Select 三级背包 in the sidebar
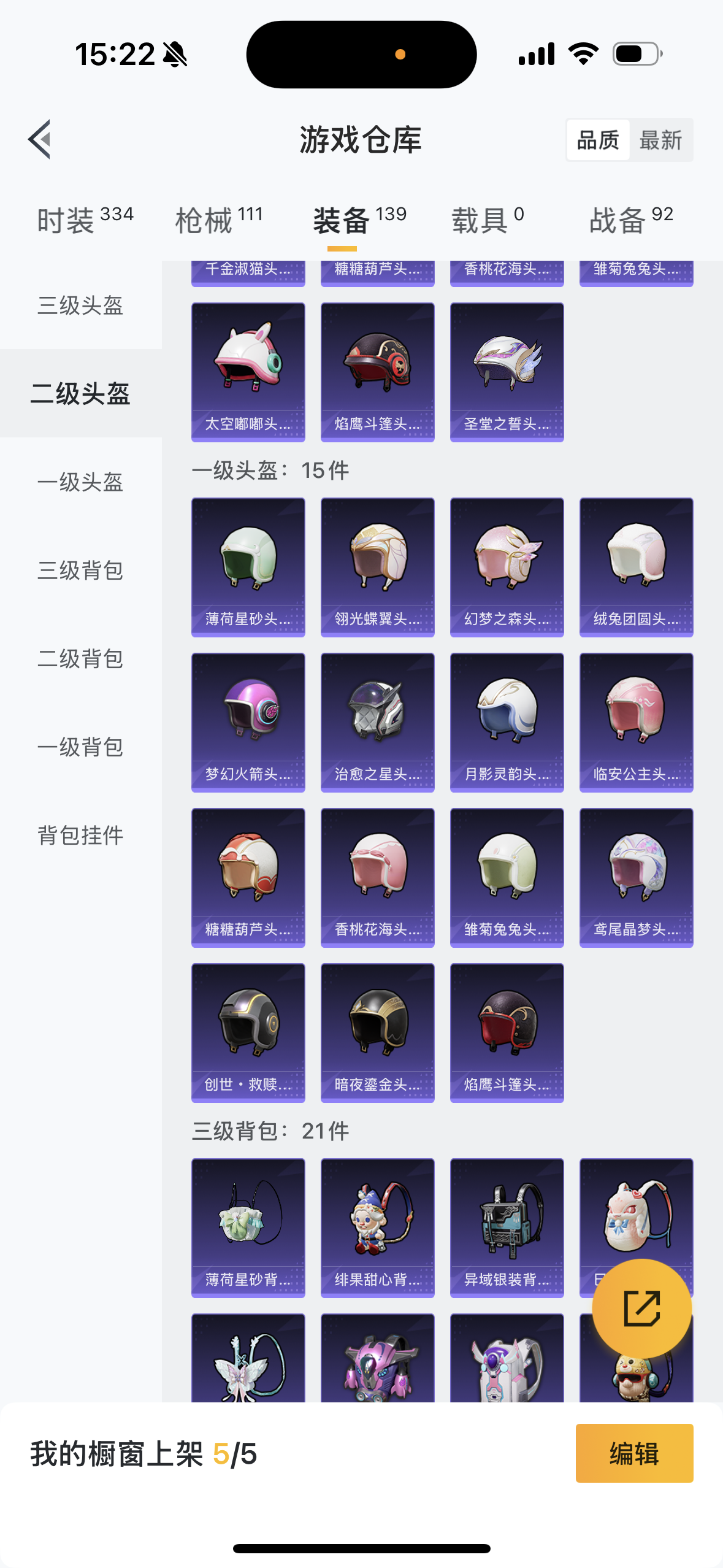723x1568 pixels. click(x=80, y=570)
